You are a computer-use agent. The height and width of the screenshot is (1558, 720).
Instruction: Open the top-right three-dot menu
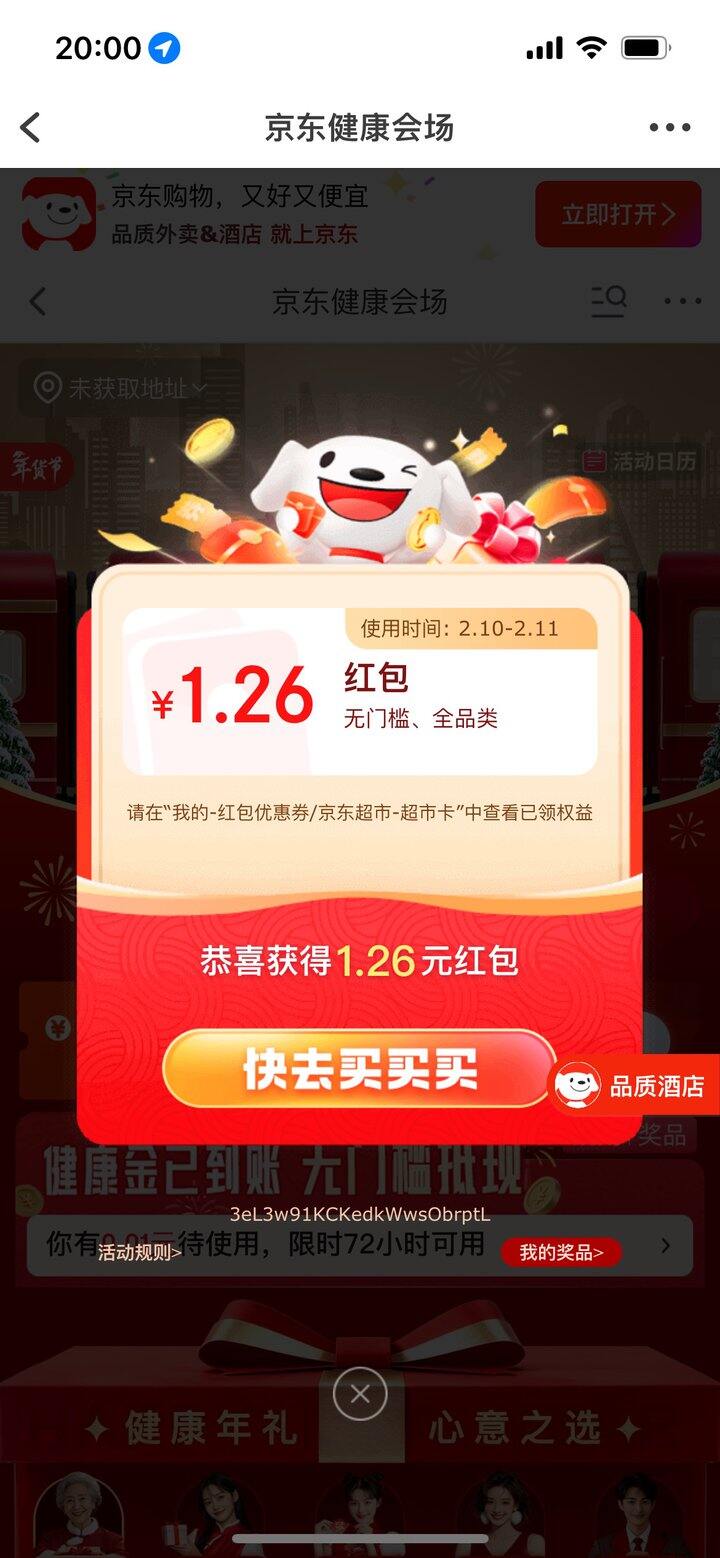pyautogui.click(x=669, y=127)
